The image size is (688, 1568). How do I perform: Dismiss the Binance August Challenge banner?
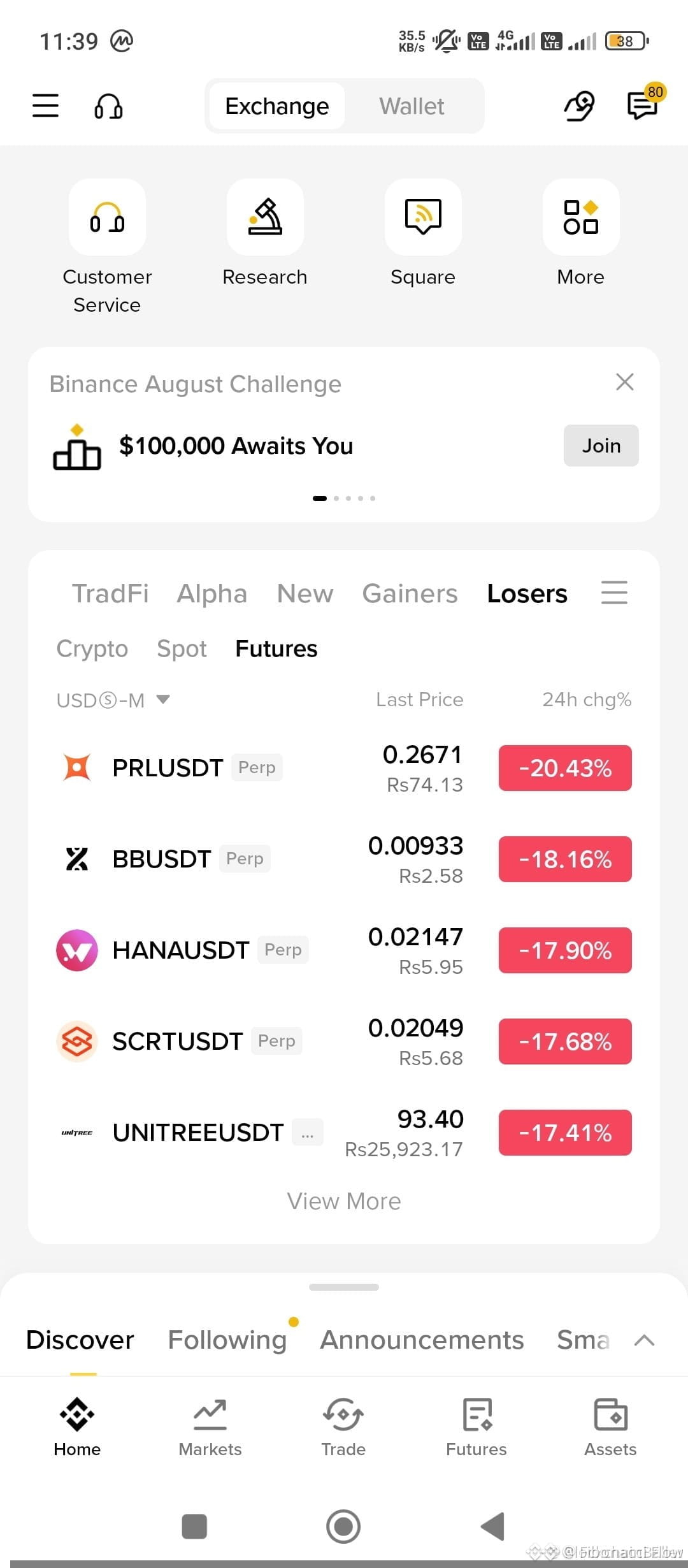coord(625,382)
